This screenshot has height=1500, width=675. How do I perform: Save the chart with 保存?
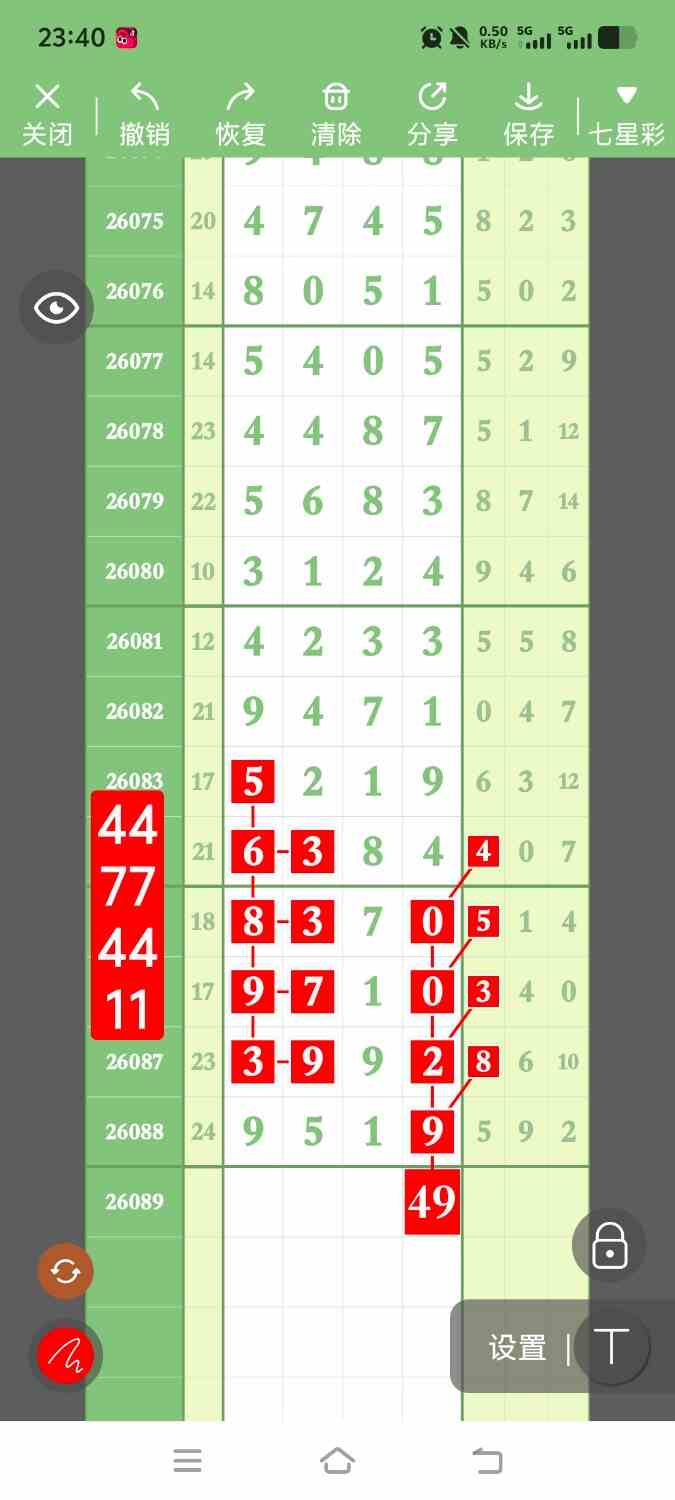[x=528, y=115]
